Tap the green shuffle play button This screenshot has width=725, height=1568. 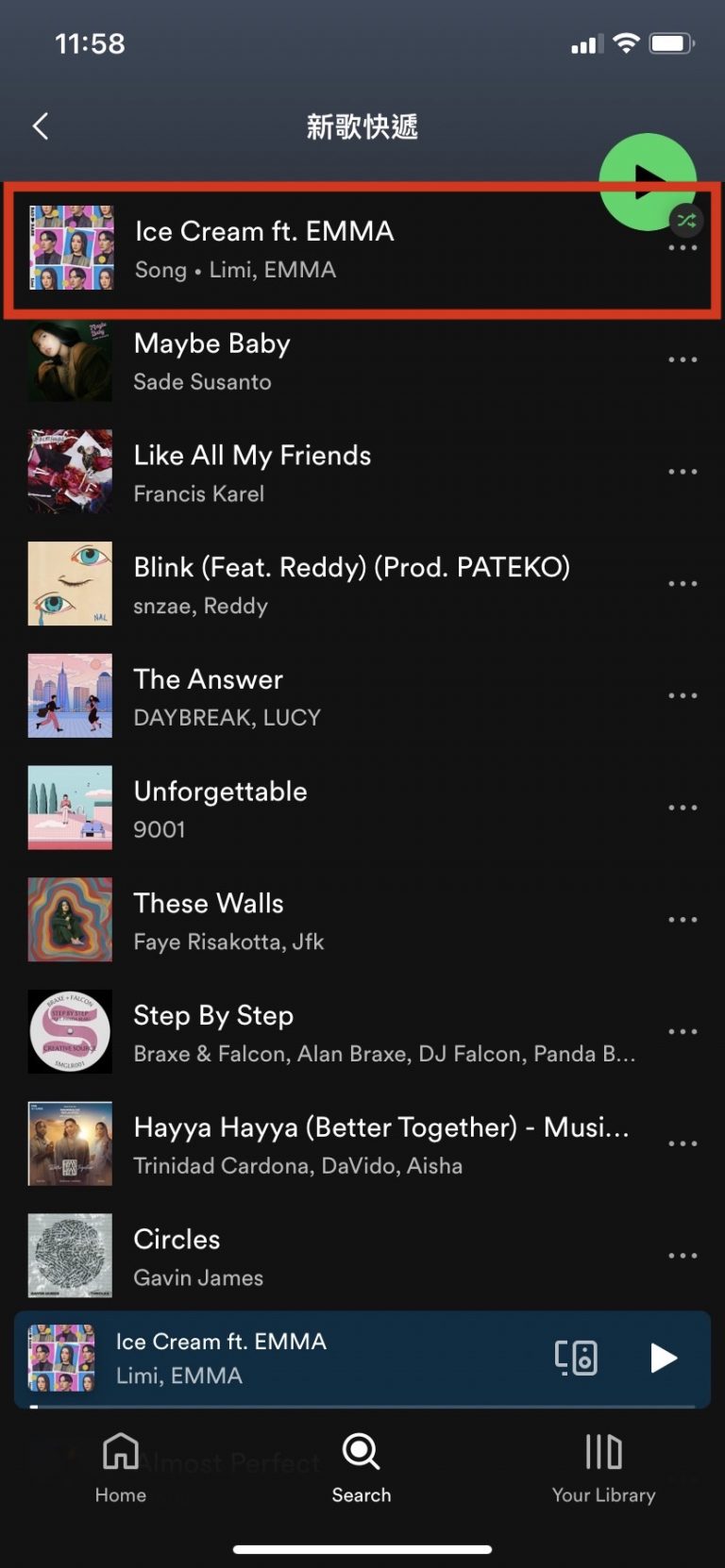click(x=647, y=181)
